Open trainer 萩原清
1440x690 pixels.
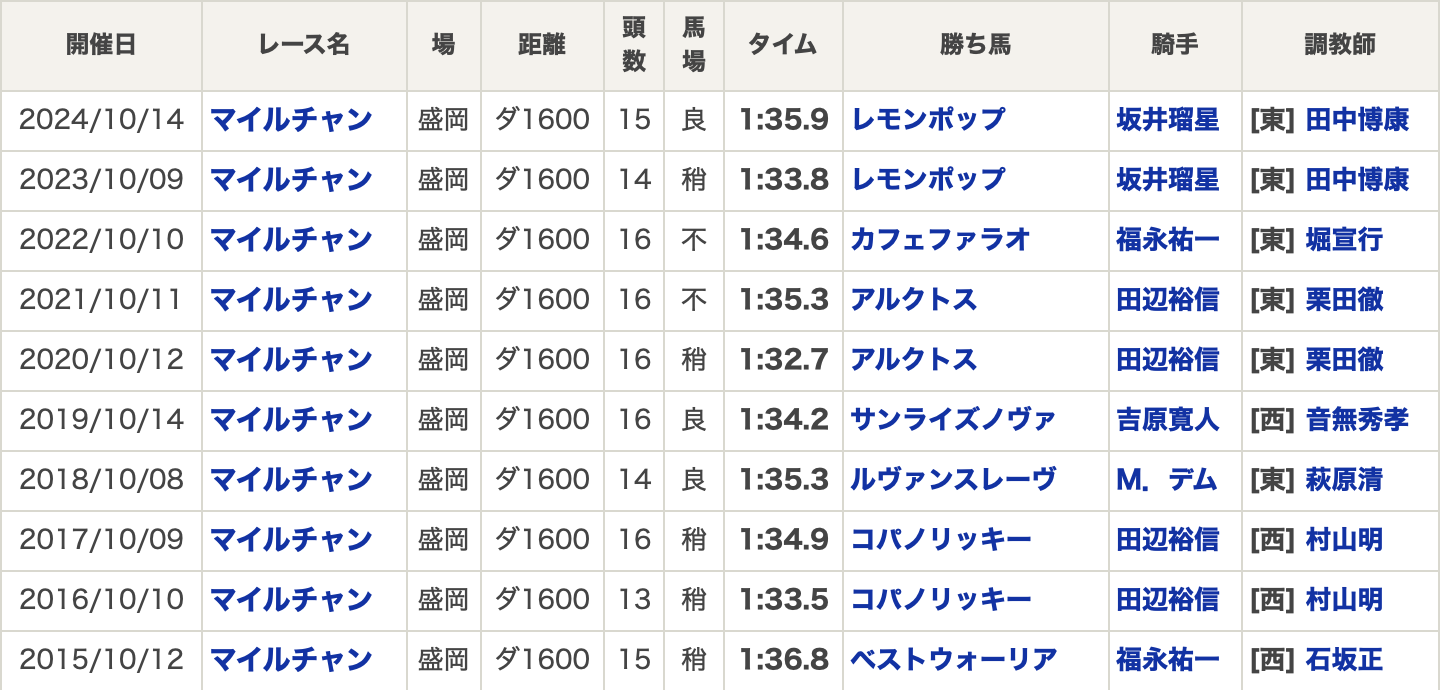pos(1344,480)
